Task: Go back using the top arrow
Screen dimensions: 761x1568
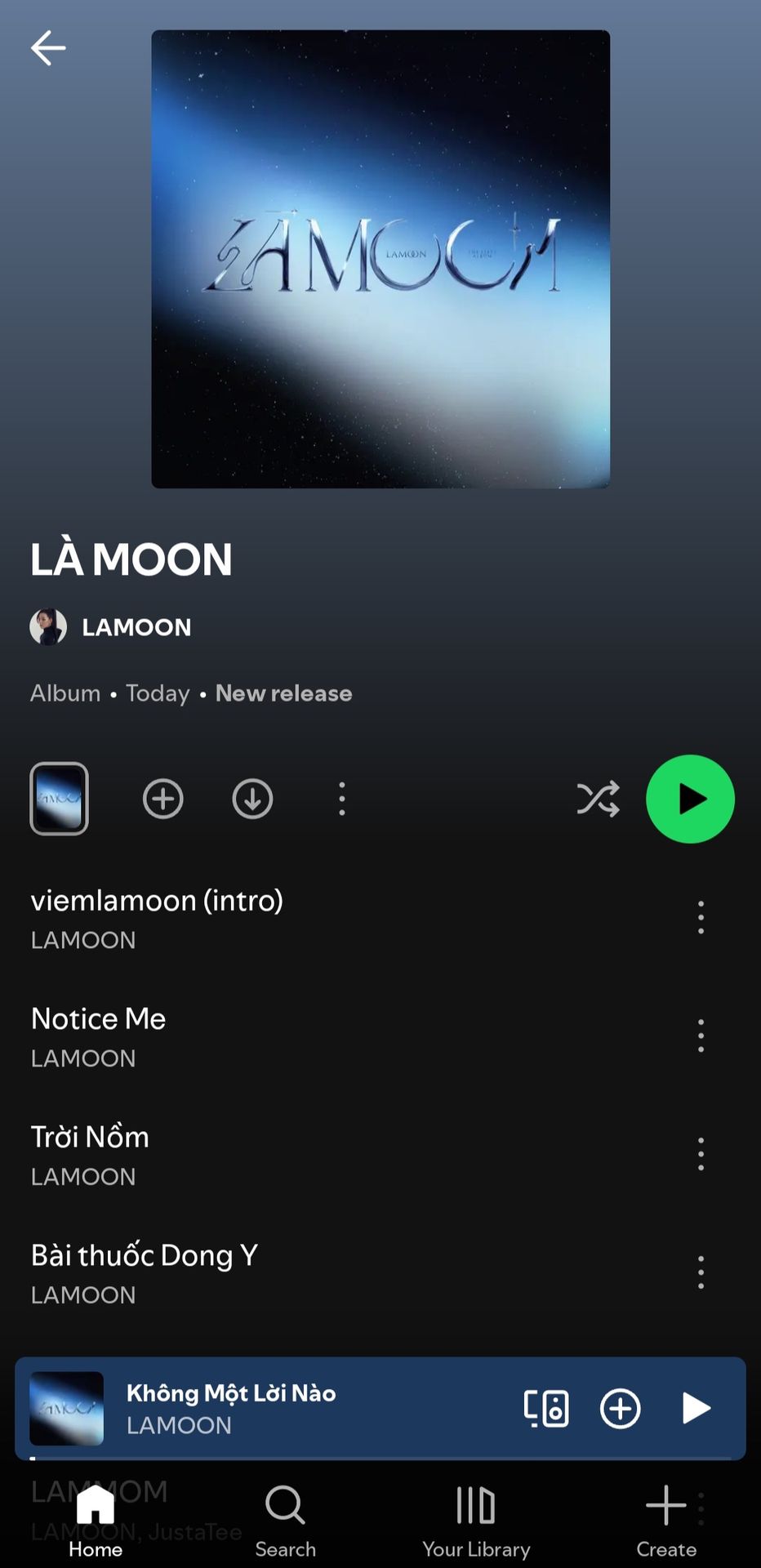Action: [48, 47]
